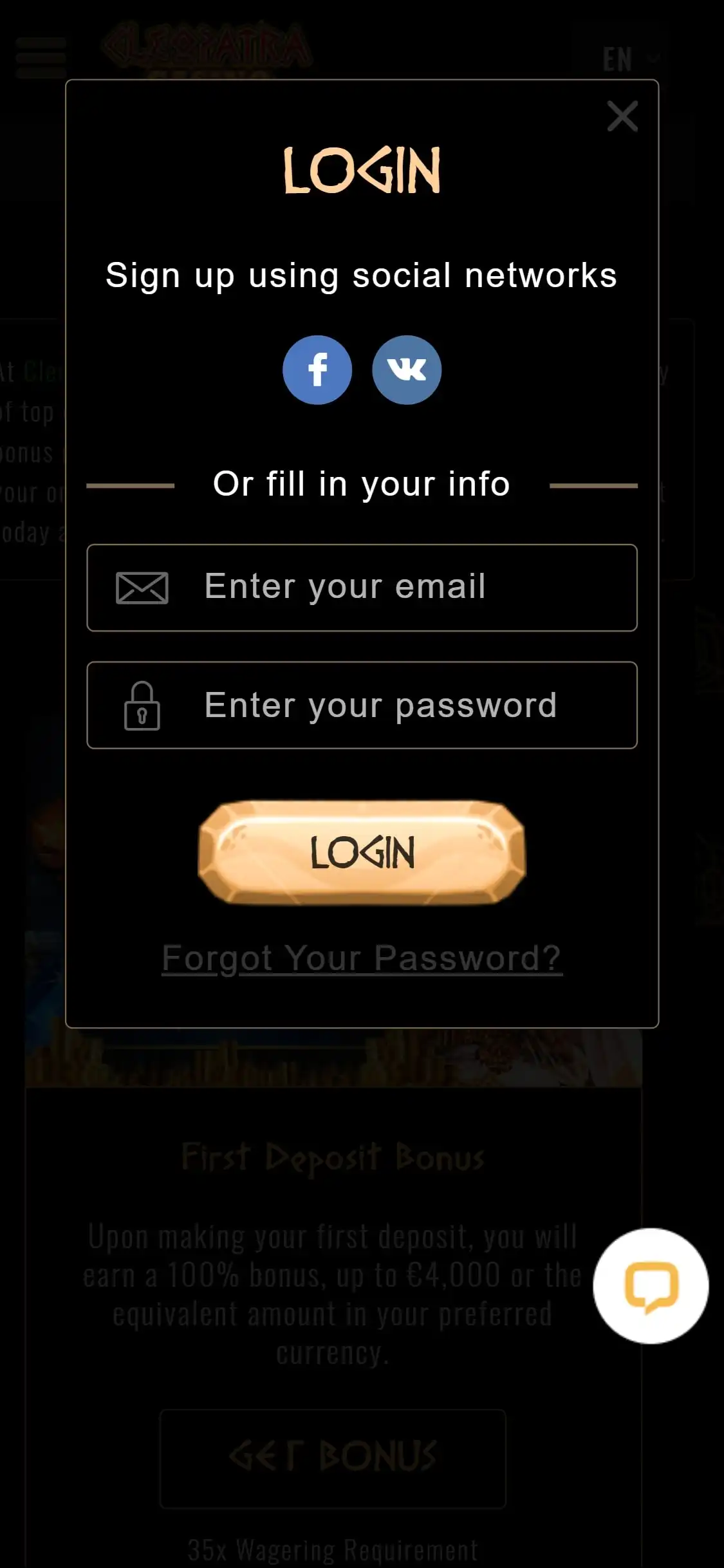Open the live chat bubble

coord(651,1285)
